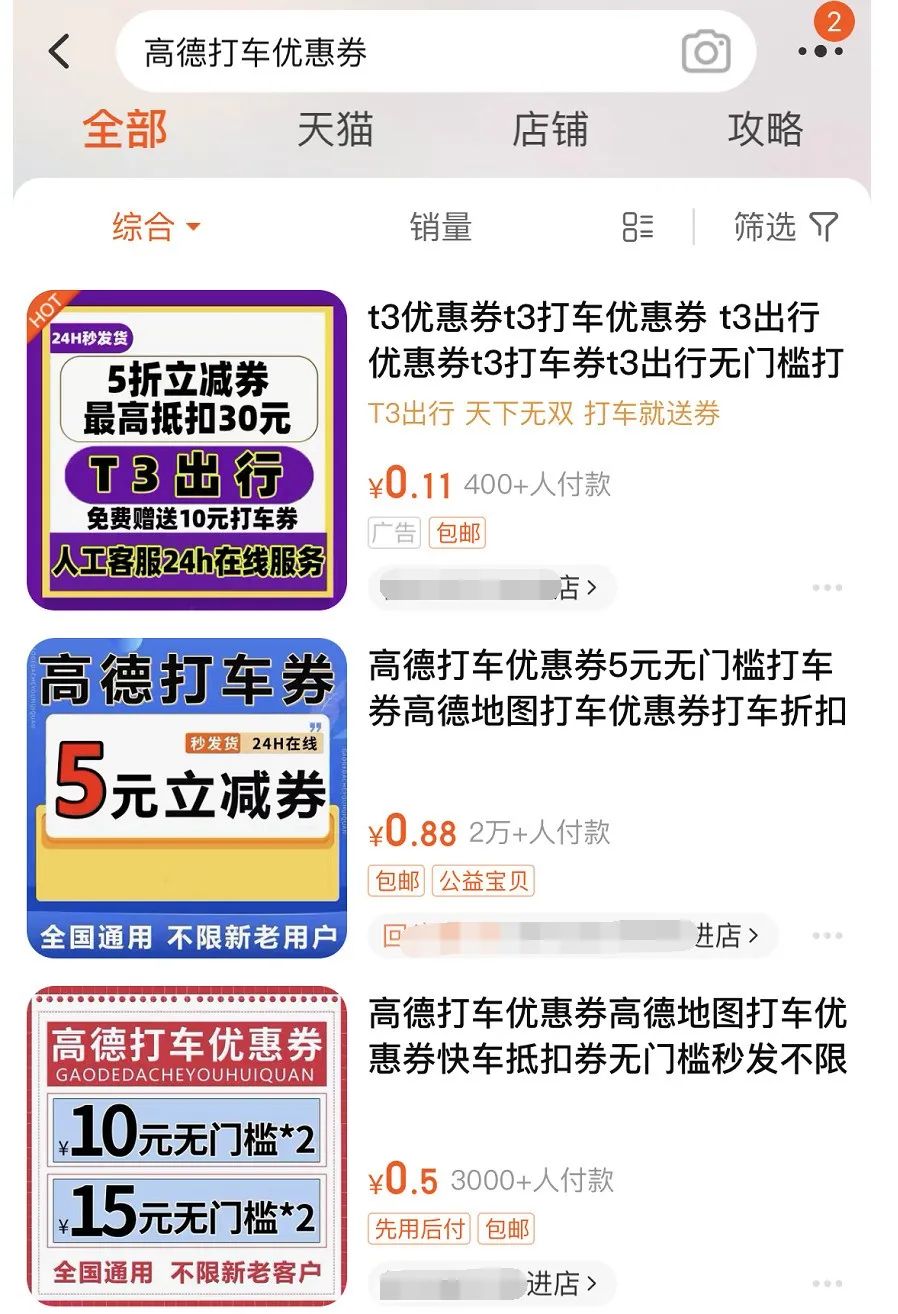Open 高德打车优惠券5元无门槛 listing

[x=607, y=688]
